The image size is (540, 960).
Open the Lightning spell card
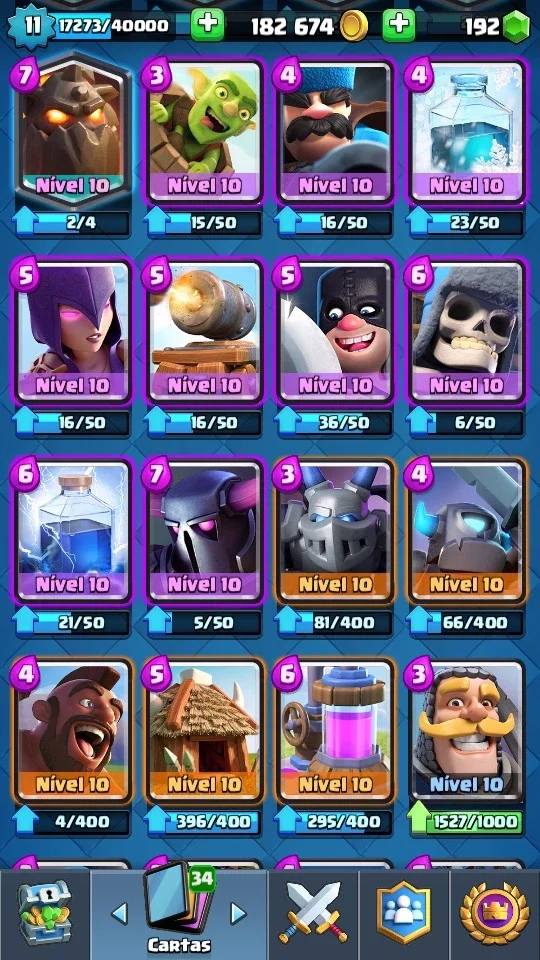[x=72, y=530]
